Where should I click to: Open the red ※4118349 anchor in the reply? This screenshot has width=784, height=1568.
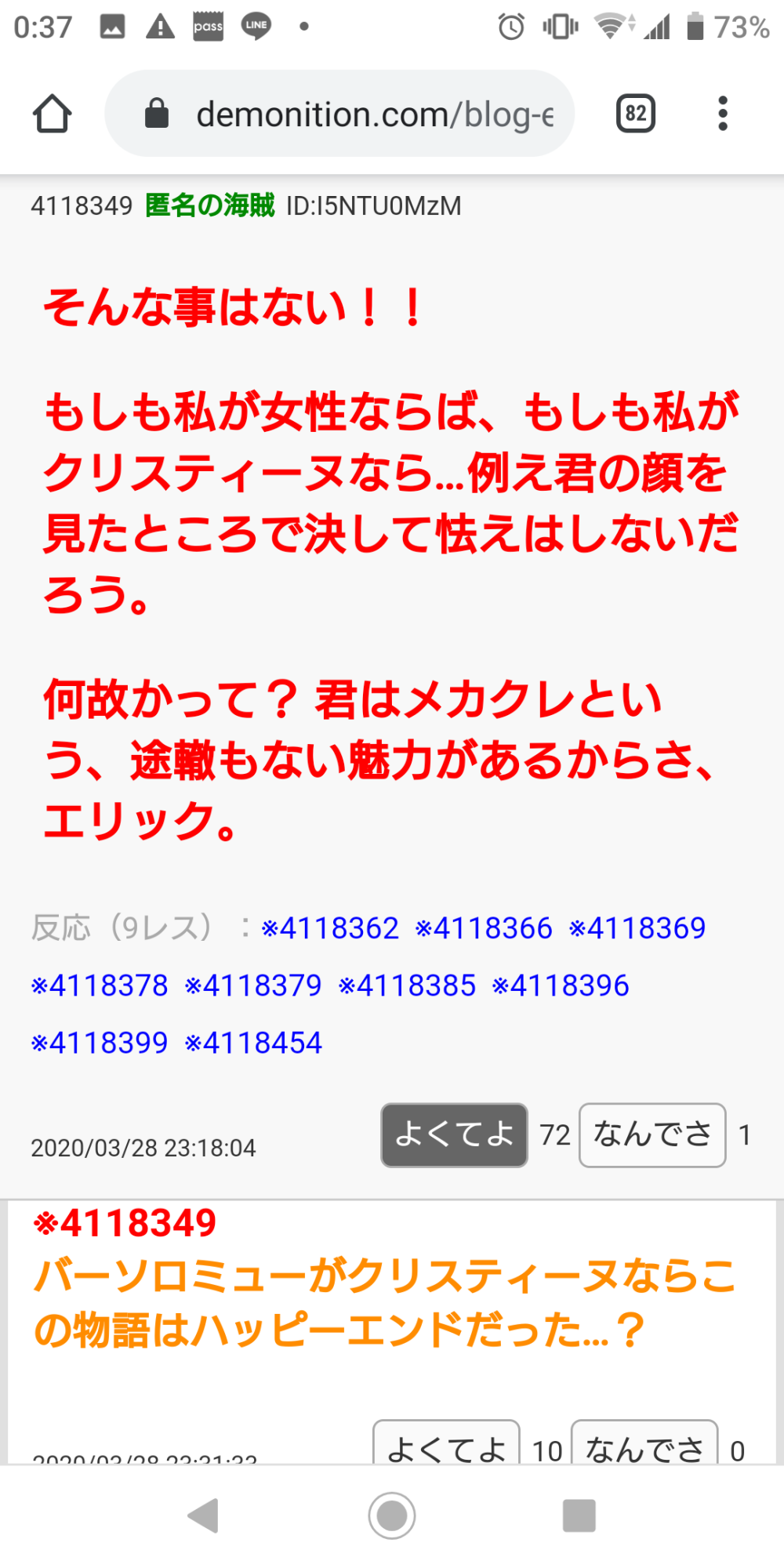click(125, 1223)
